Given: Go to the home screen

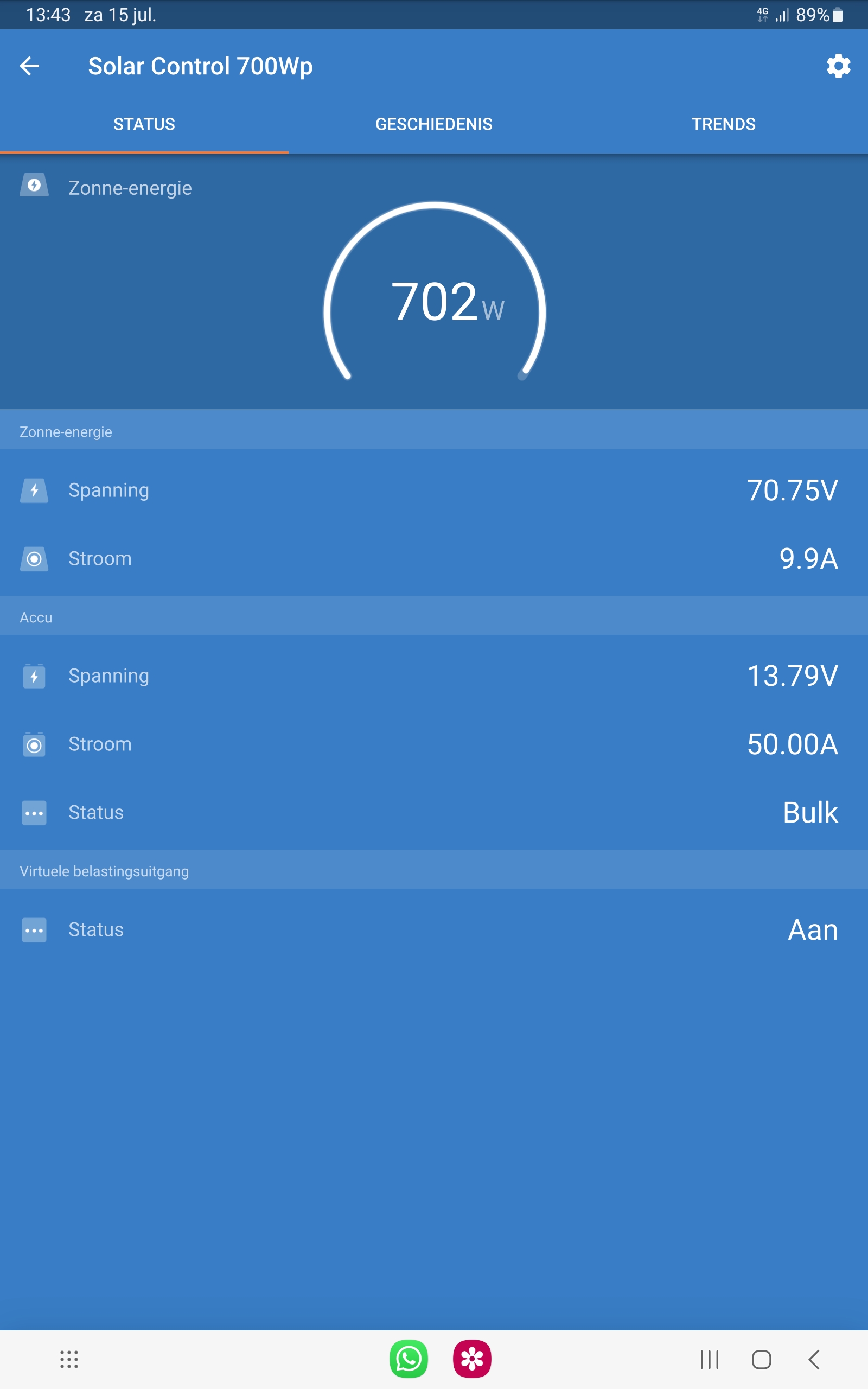Looking at the screenshot, I should (762, 1360).
